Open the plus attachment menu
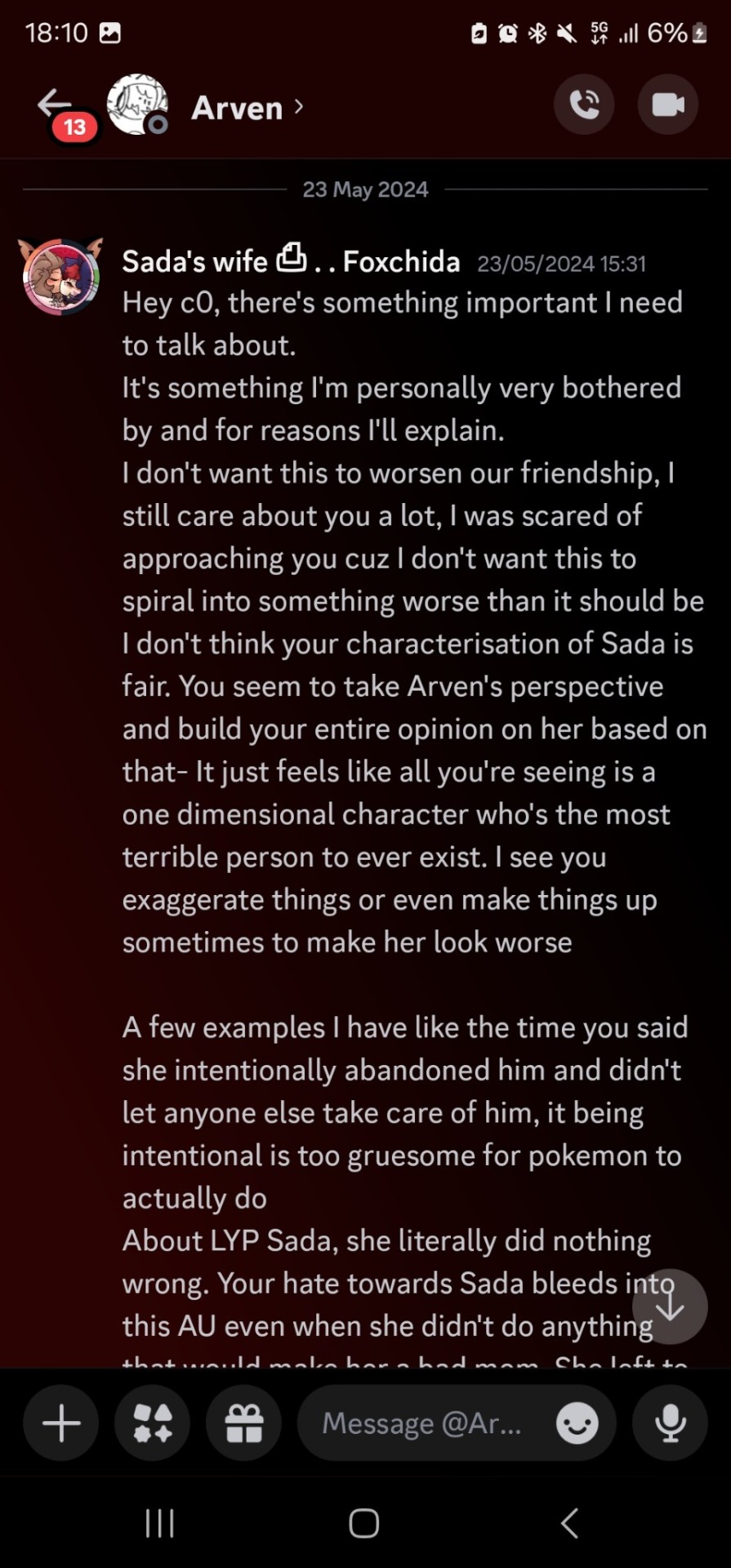Viewport: 731px width, 1568px height. coord(61,1423)
